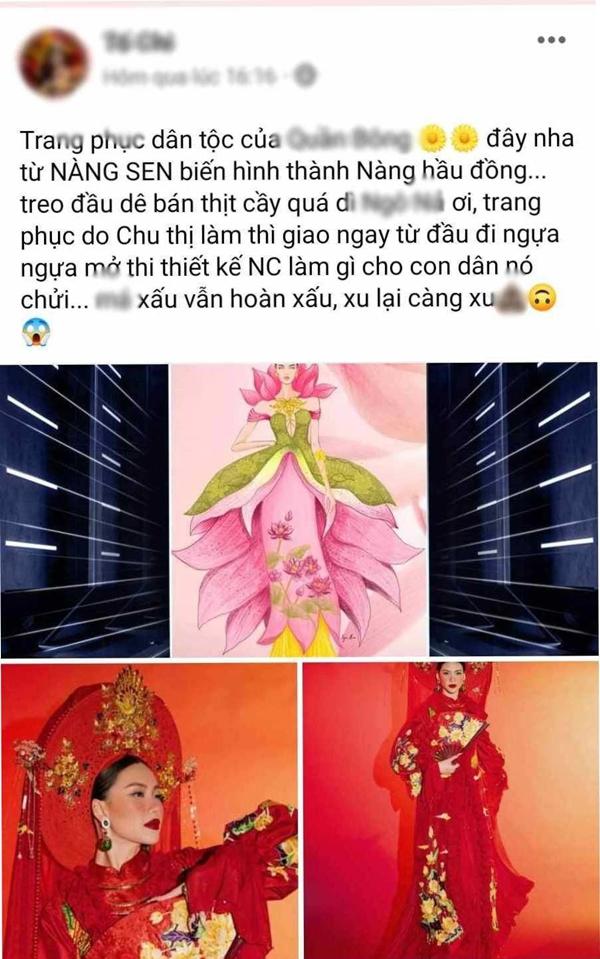
Task: Open the post's three-dot overflow menu
Action: click(x=551, y=40)
